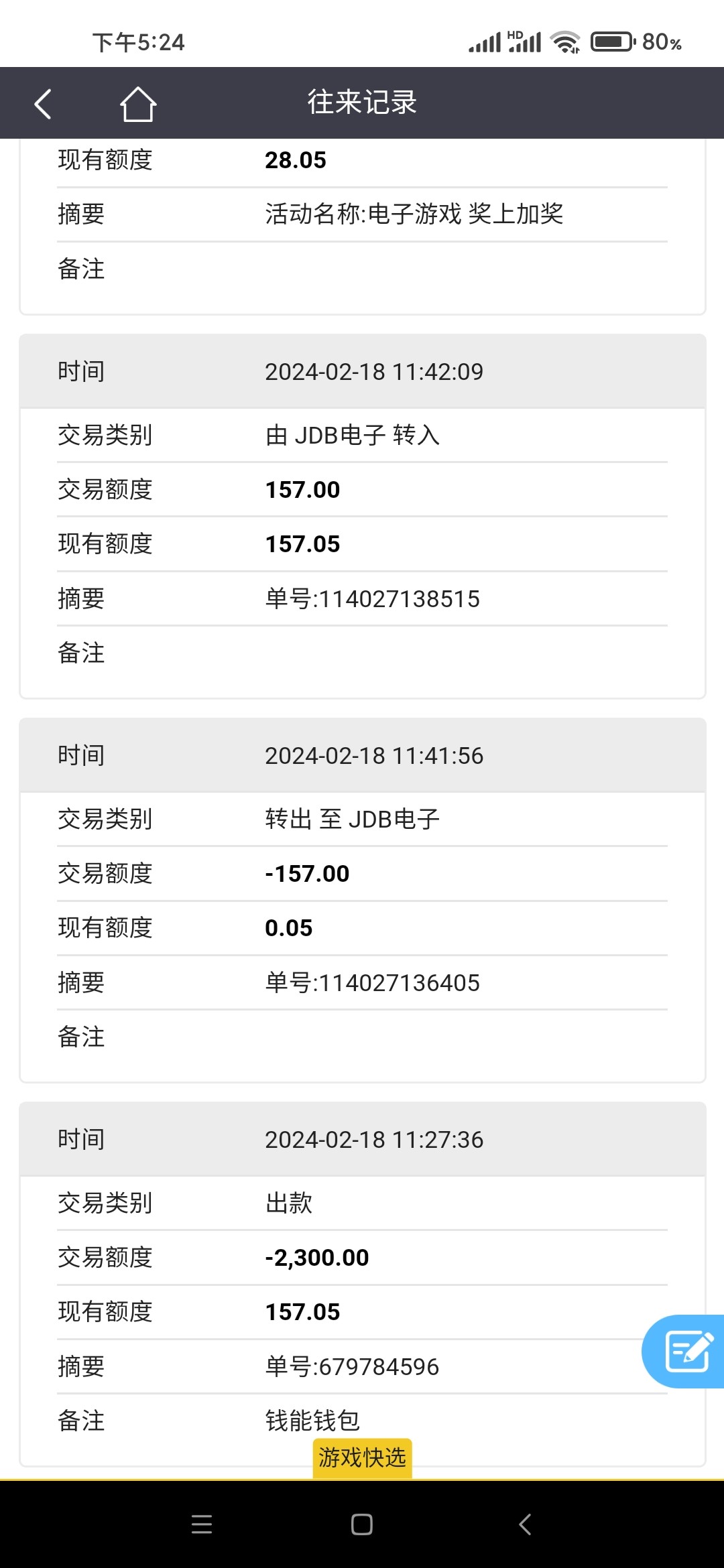Select the order number 114027138515

[373, 598]
